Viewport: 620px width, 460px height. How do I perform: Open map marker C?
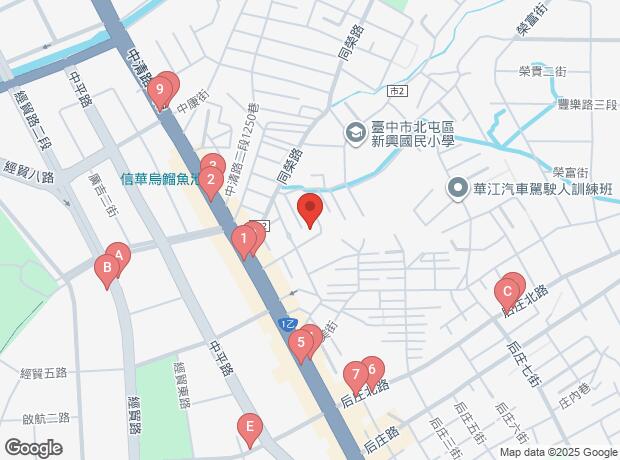[x=507, y=294]
